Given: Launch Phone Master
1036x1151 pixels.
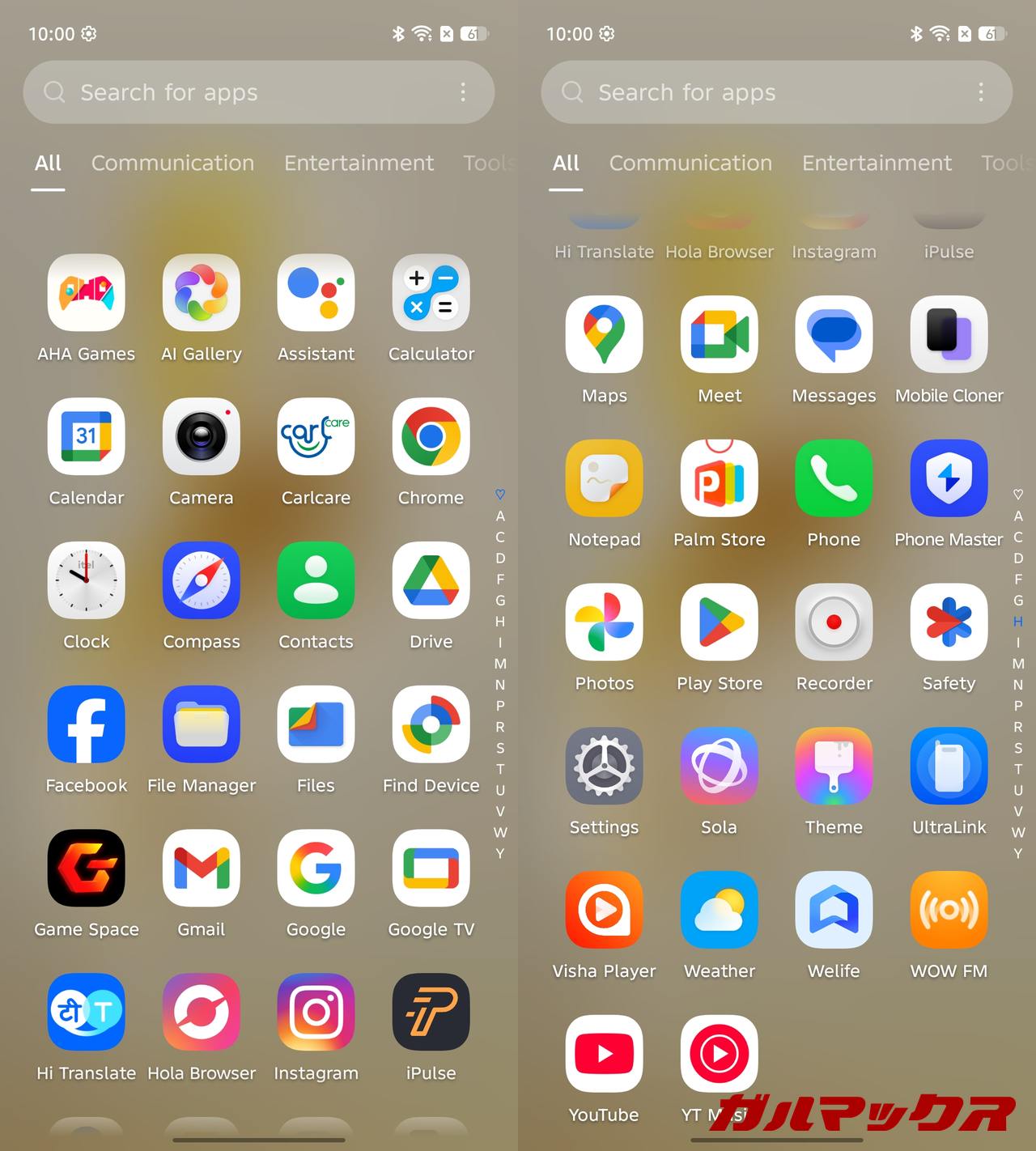Looking at the screenshot, I should coord(949,478).
